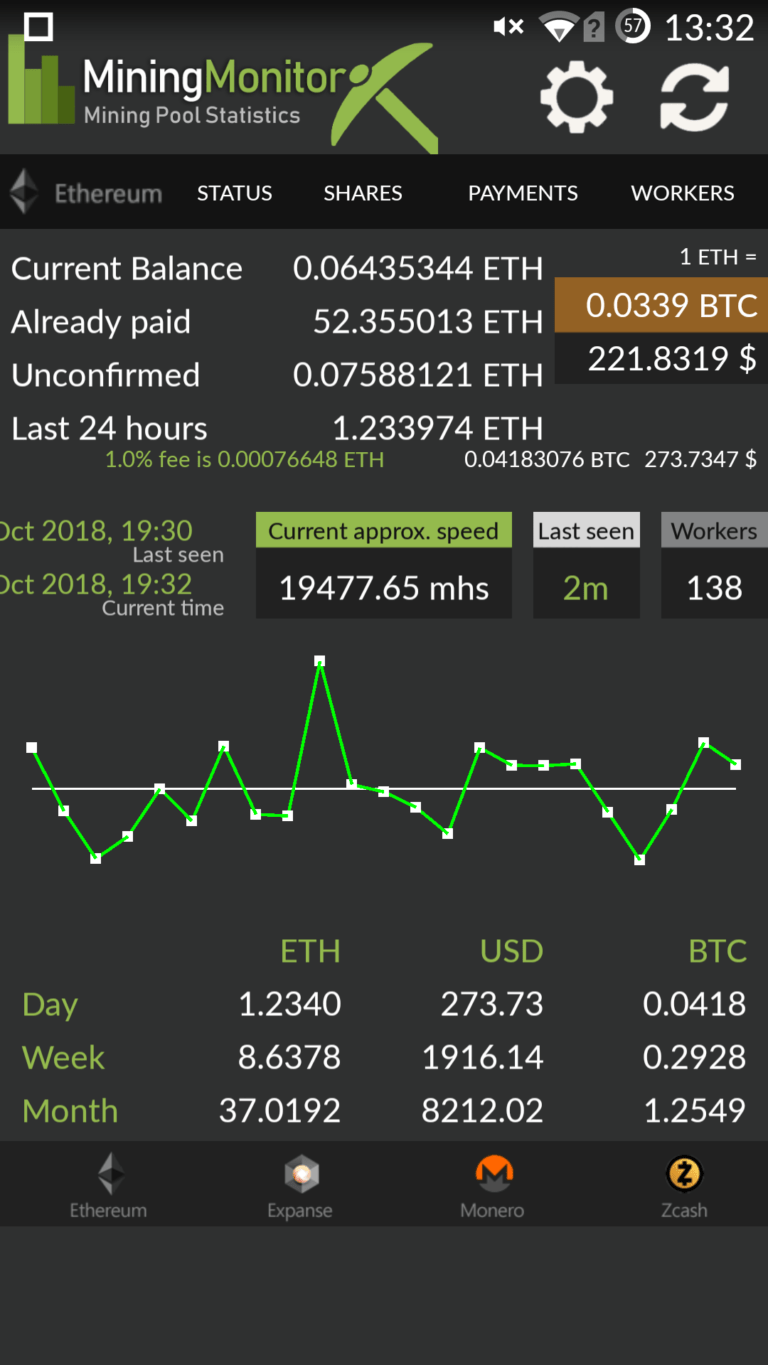
Task: Open the settings gear icon
Action: point(576,96)
